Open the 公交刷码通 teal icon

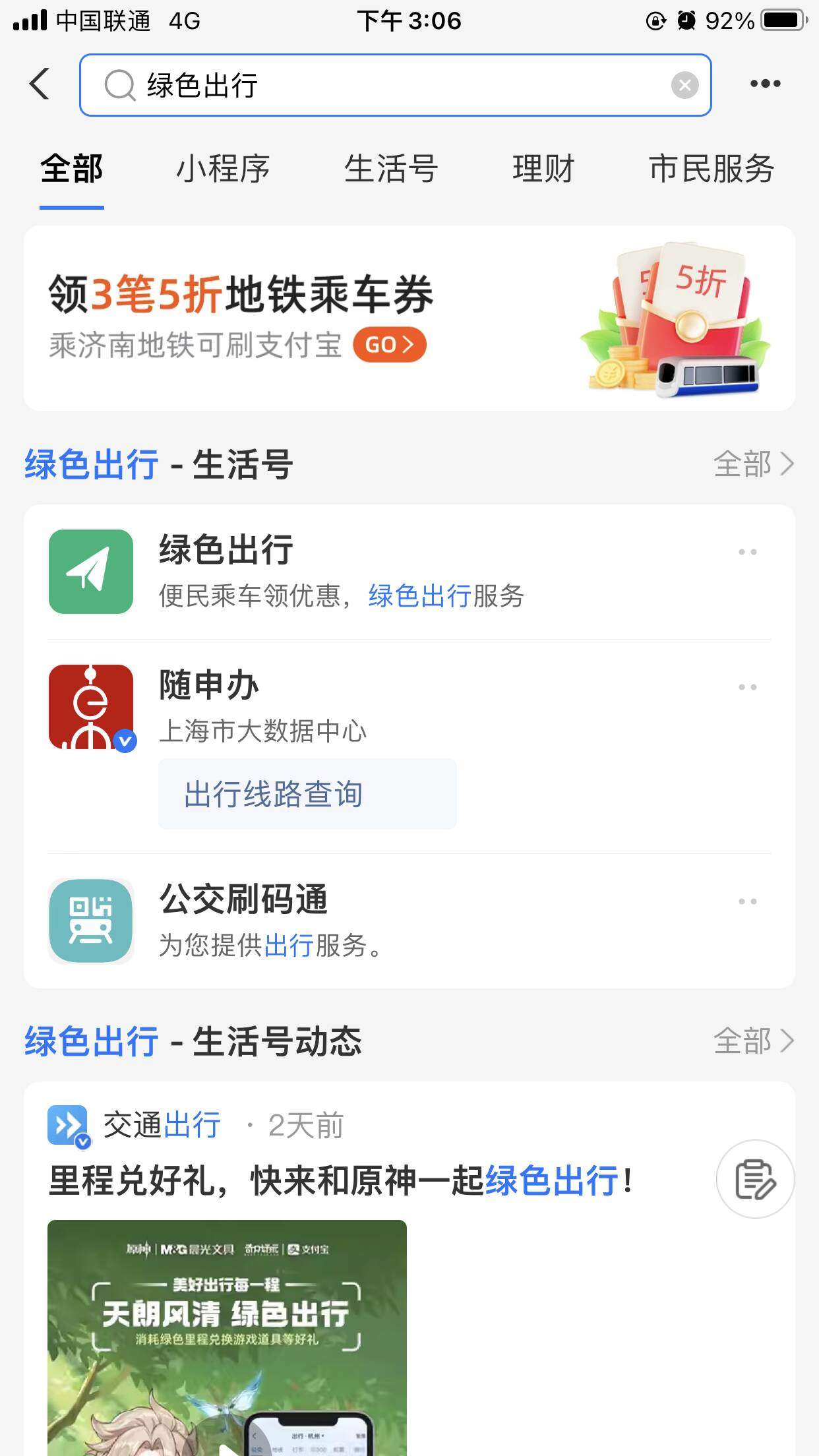[90, 921]
